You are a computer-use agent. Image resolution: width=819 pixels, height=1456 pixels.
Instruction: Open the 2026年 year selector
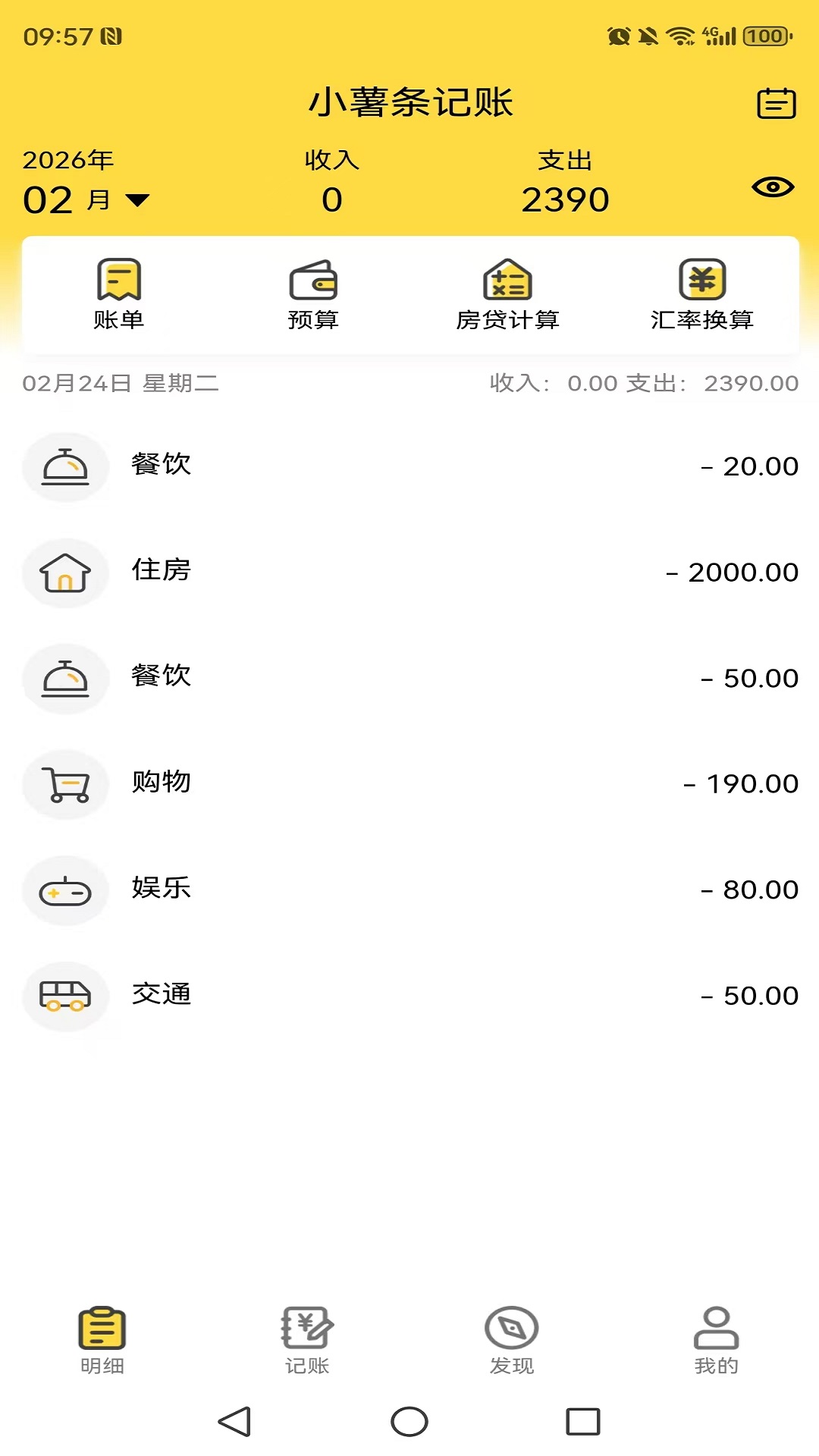pyautogui.click(x=67, y=160)
